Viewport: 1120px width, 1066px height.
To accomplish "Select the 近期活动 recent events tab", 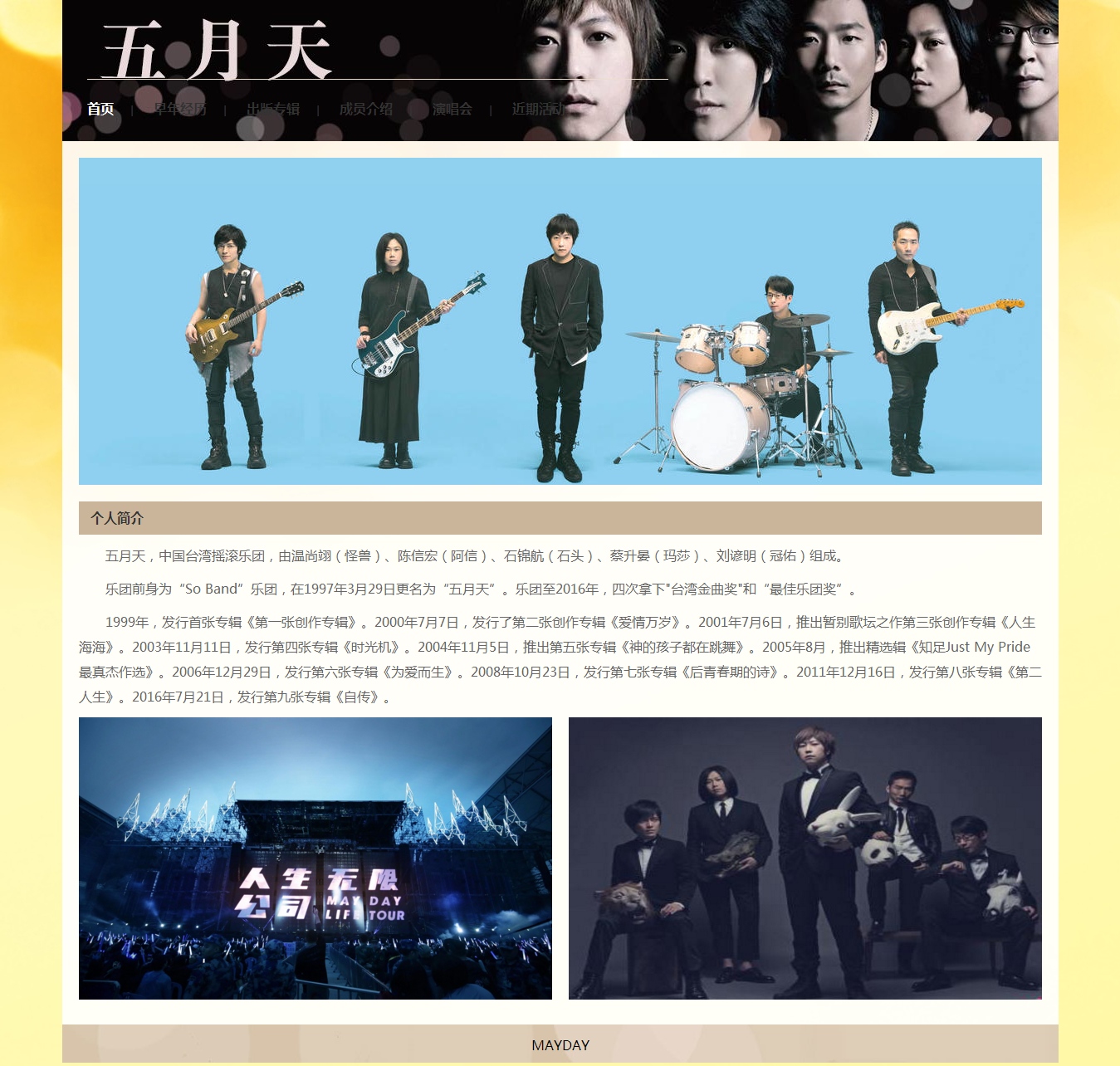I will pyautogui.click(x=538, y=109).
